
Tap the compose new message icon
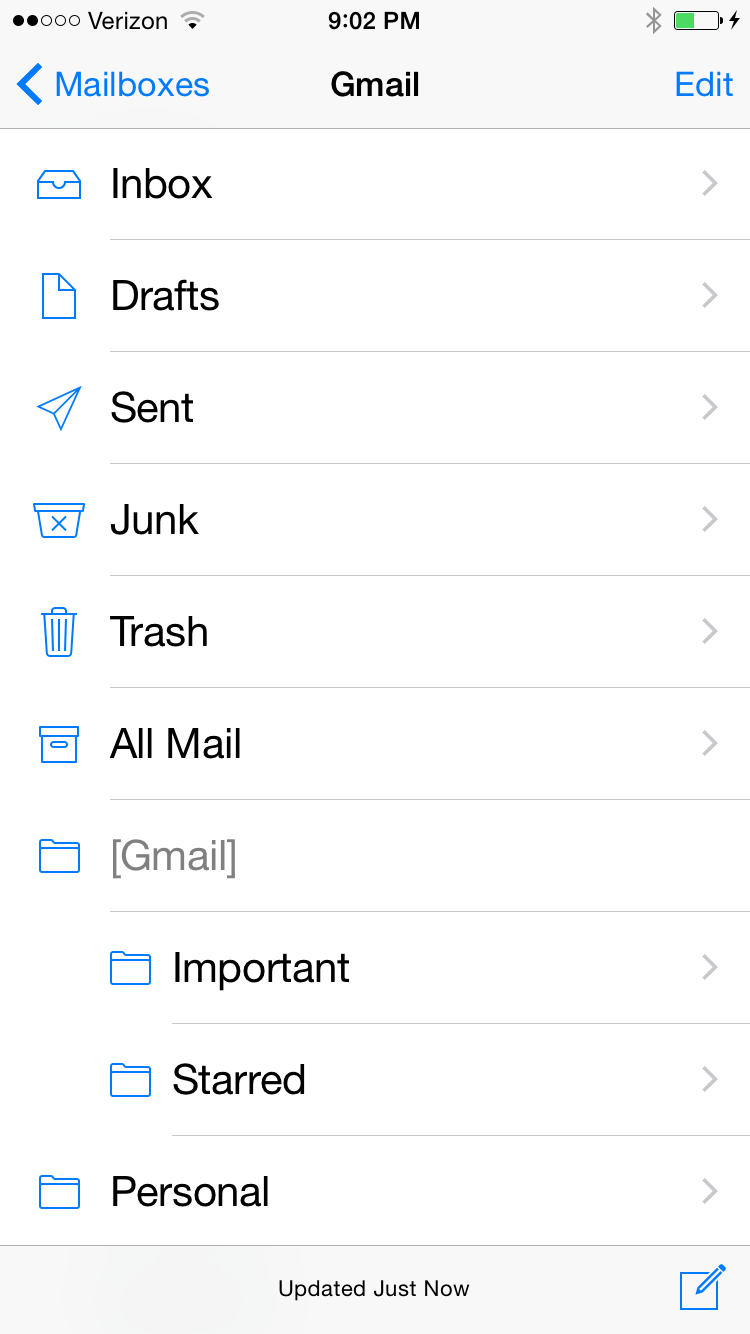point(703,1288)
